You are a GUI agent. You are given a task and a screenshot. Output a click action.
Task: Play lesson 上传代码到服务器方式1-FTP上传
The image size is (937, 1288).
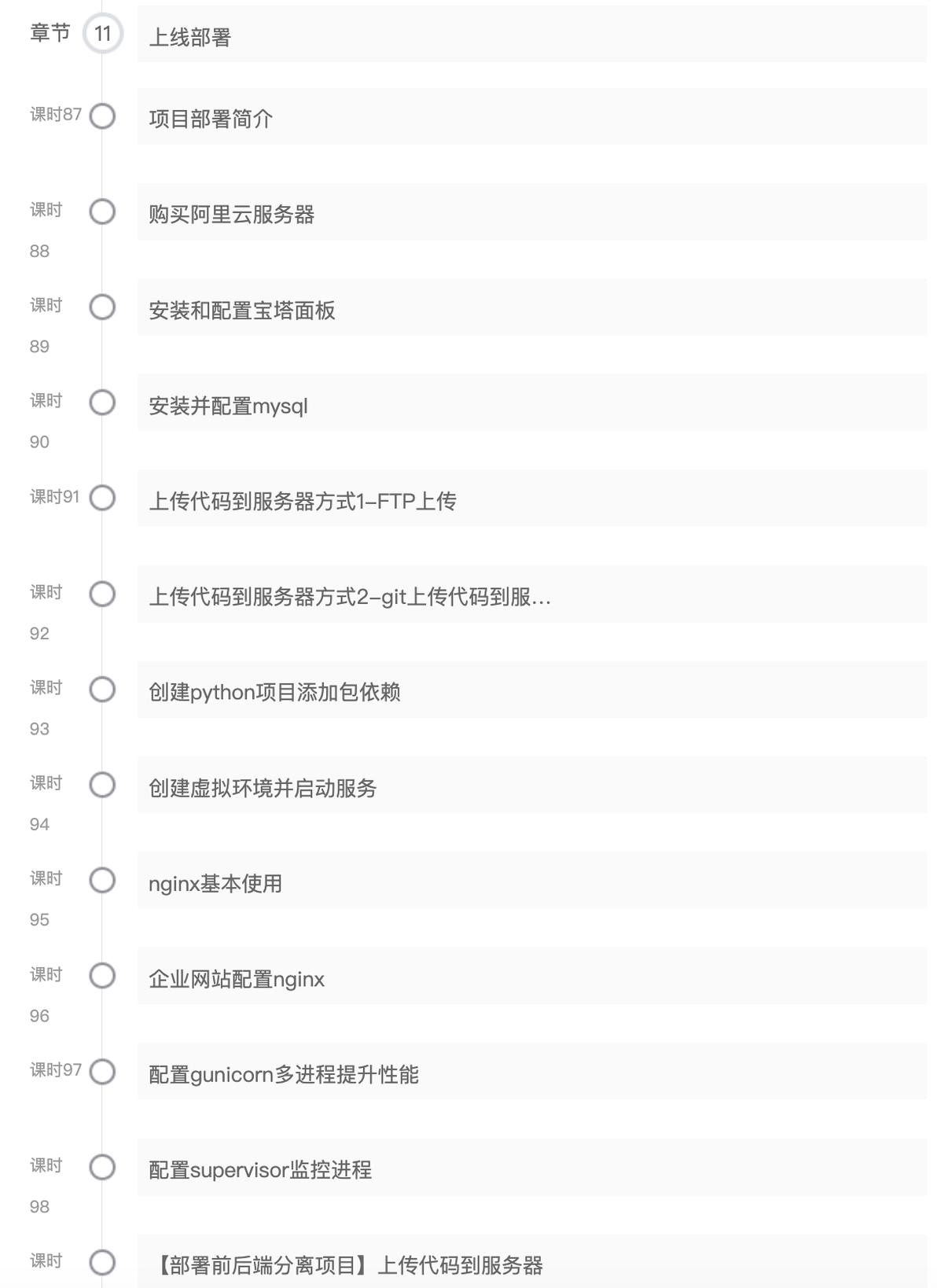coord(532,499)
